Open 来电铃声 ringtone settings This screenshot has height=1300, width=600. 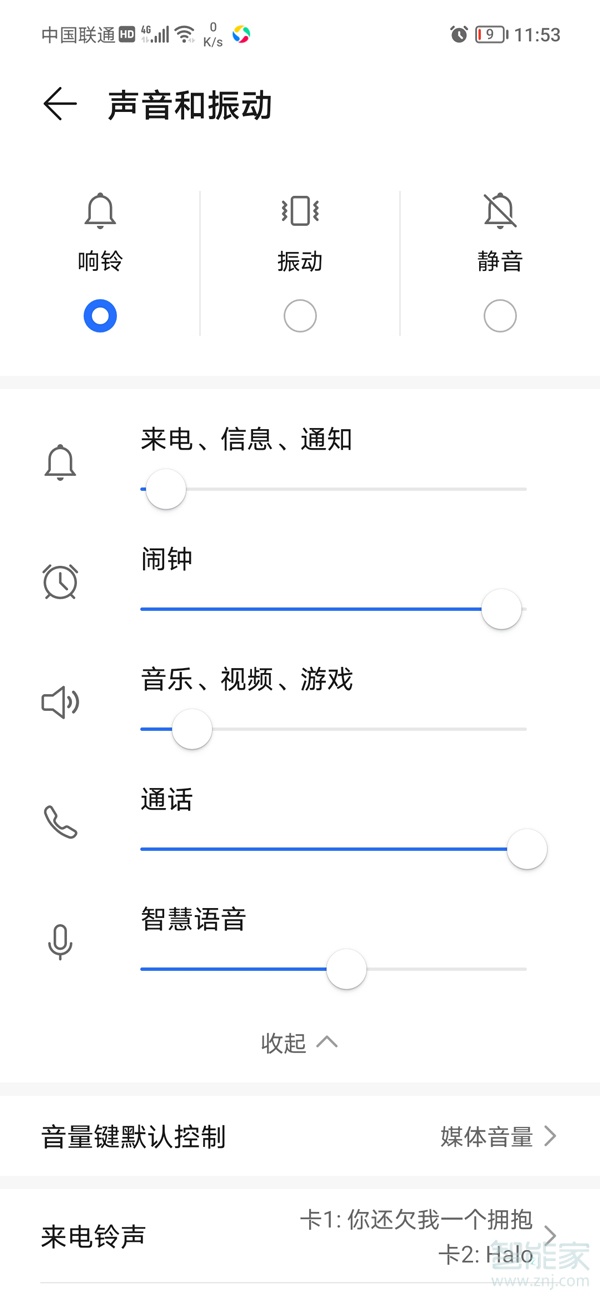pyautogui.click(x=300, y=1236)
